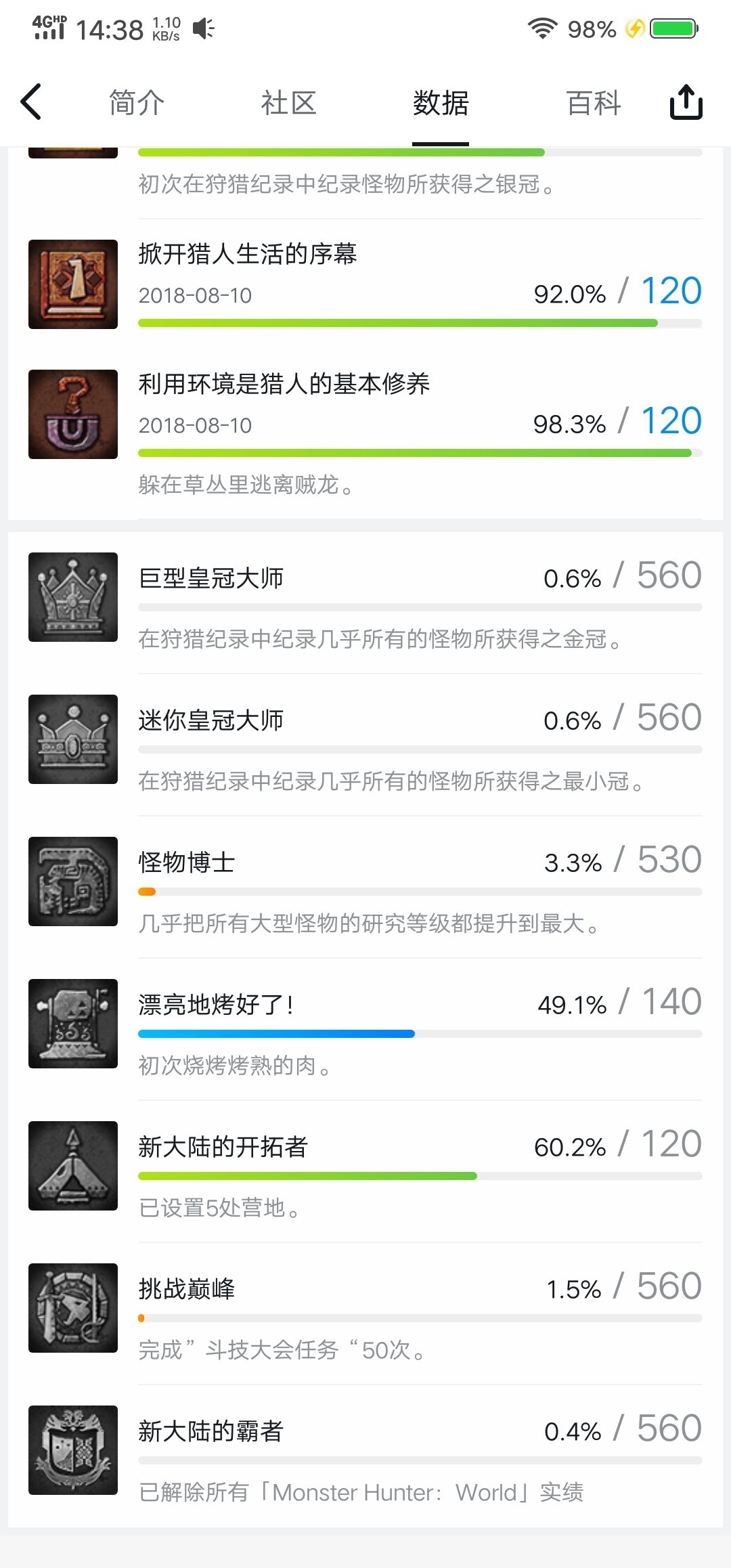Click the tent camp icon for 新大陆的开拓者
Image resolution: width=731 pixels, height=1568 pixels.
[x=72, y=1167]
